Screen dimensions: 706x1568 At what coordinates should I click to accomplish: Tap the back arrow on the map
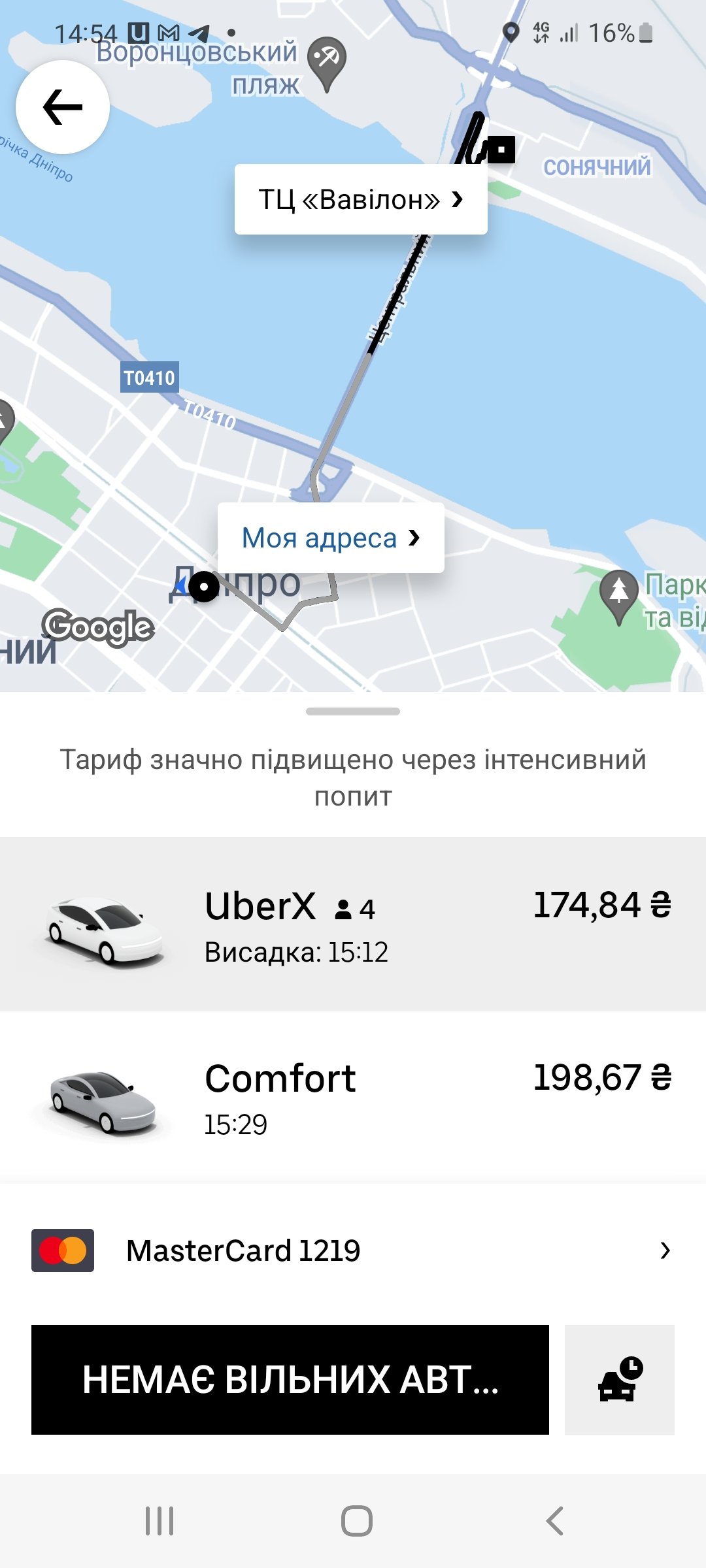point(61,106)
